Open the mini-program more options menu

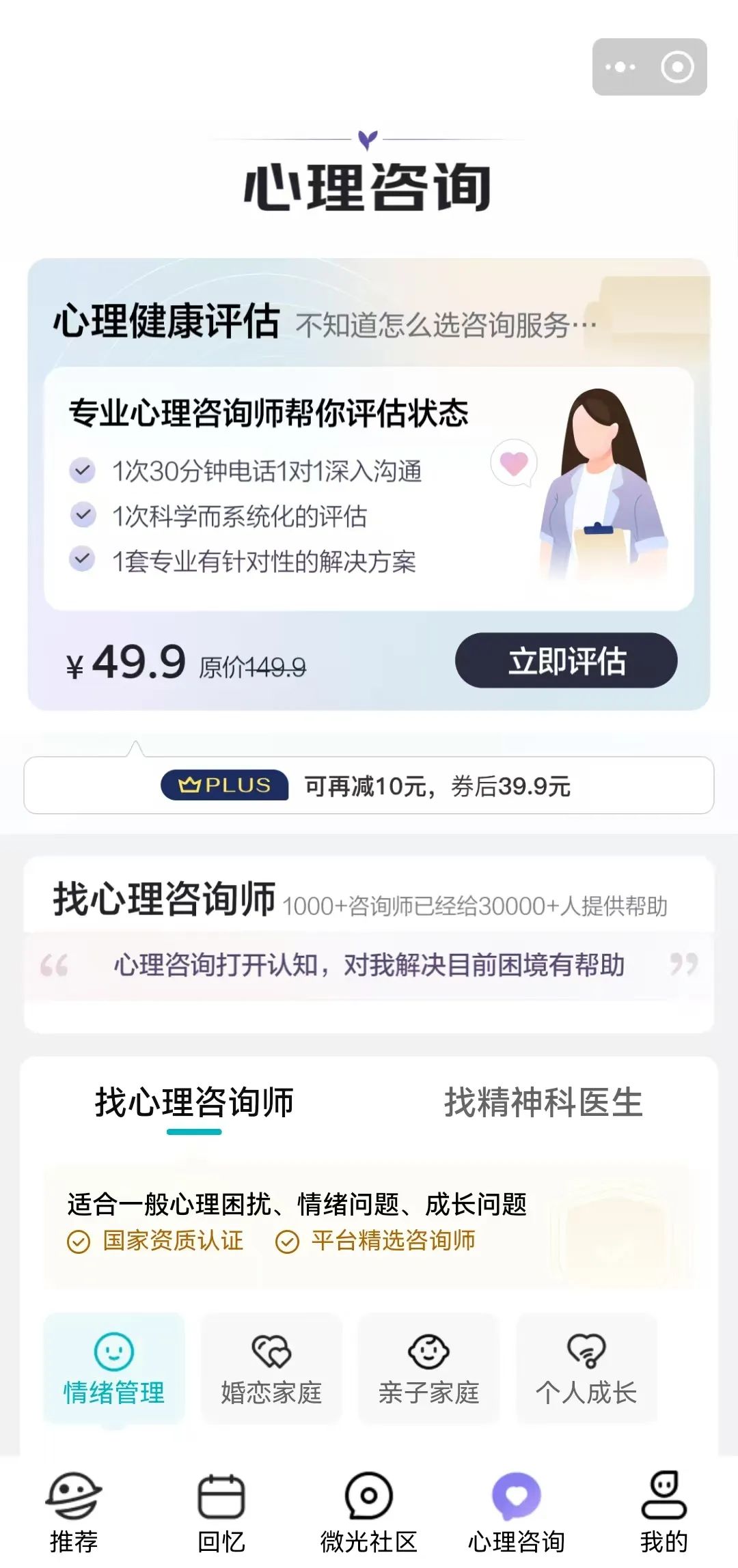pos(620,67)
